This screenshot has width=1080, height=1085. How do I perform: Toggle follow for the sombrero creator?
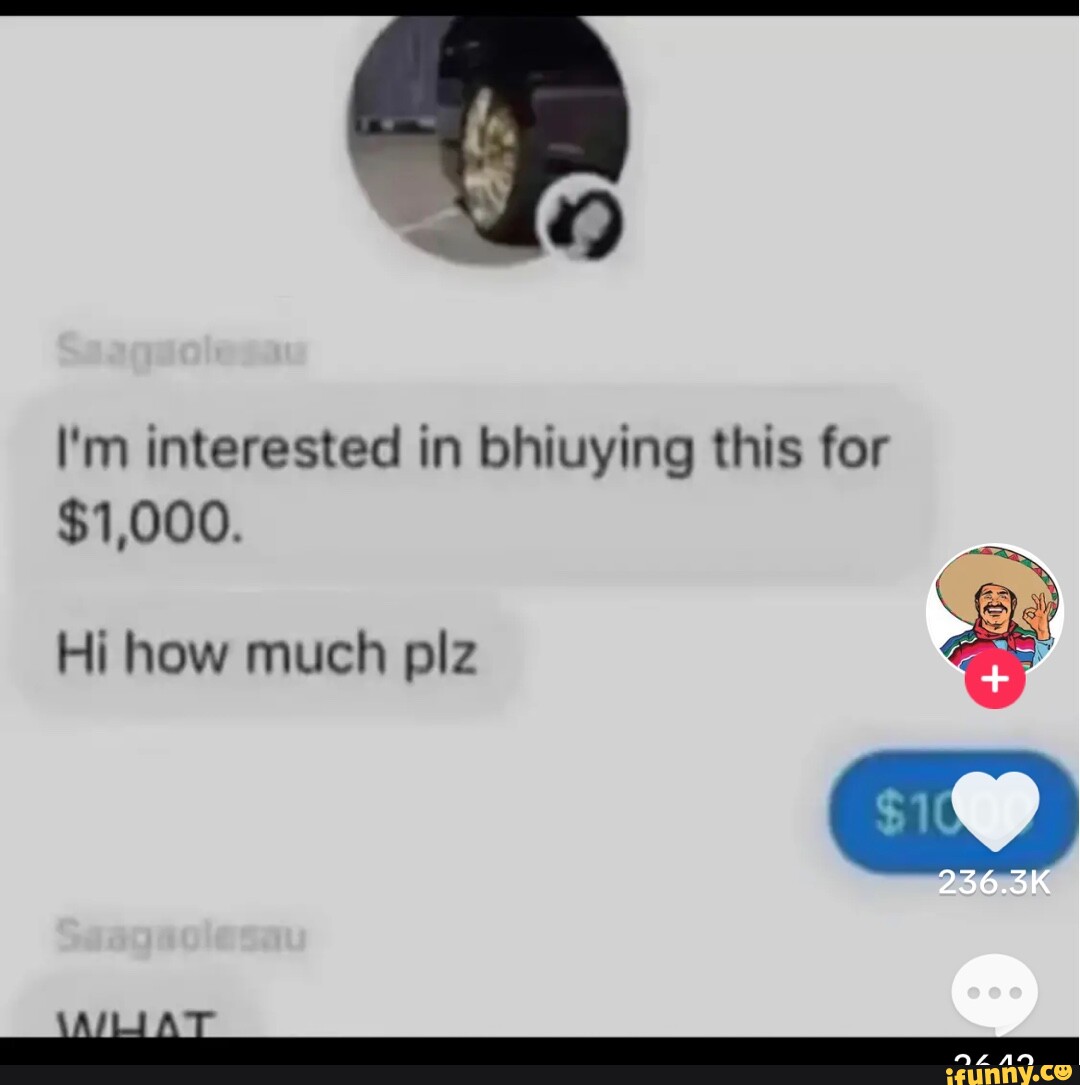pos(995,679)
